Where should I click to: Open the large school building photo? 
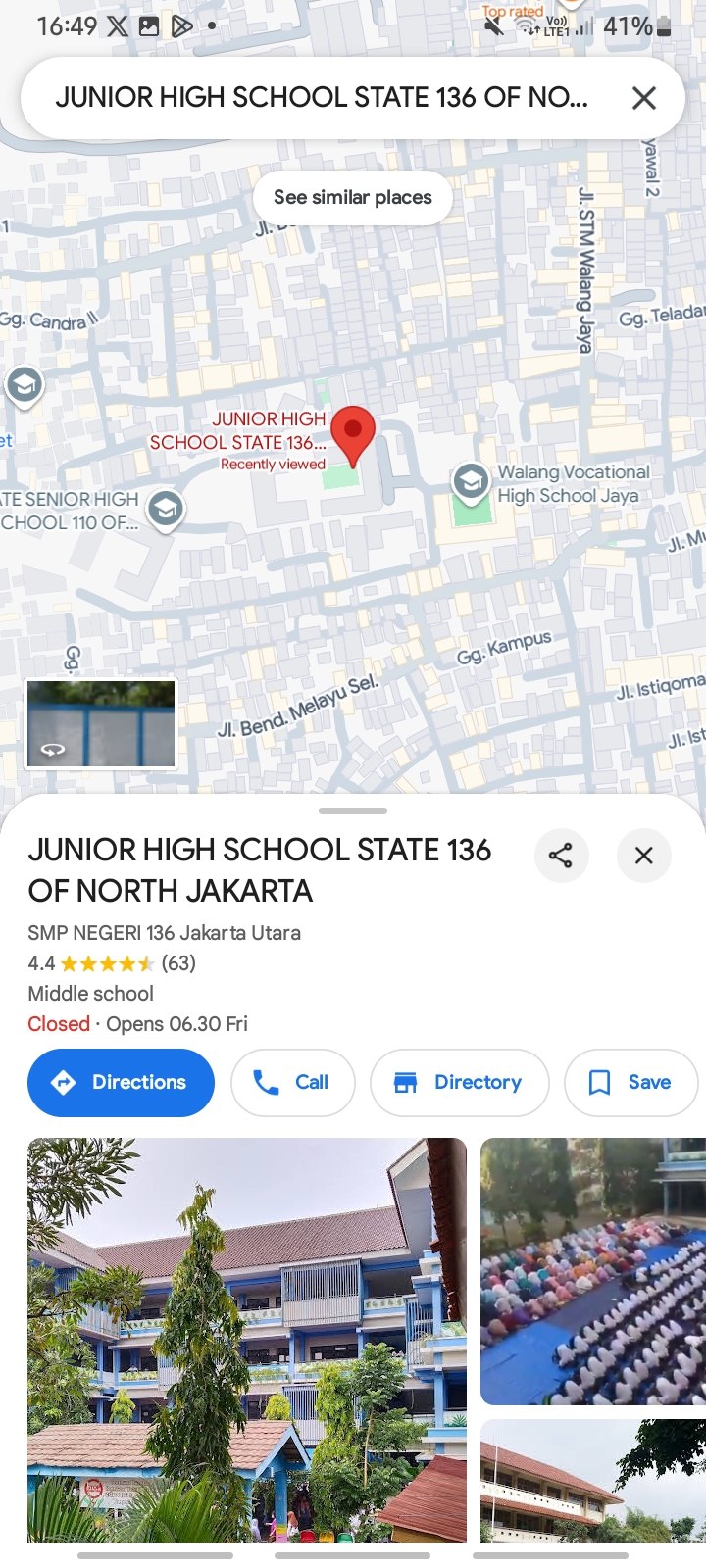pos(247,1339)
